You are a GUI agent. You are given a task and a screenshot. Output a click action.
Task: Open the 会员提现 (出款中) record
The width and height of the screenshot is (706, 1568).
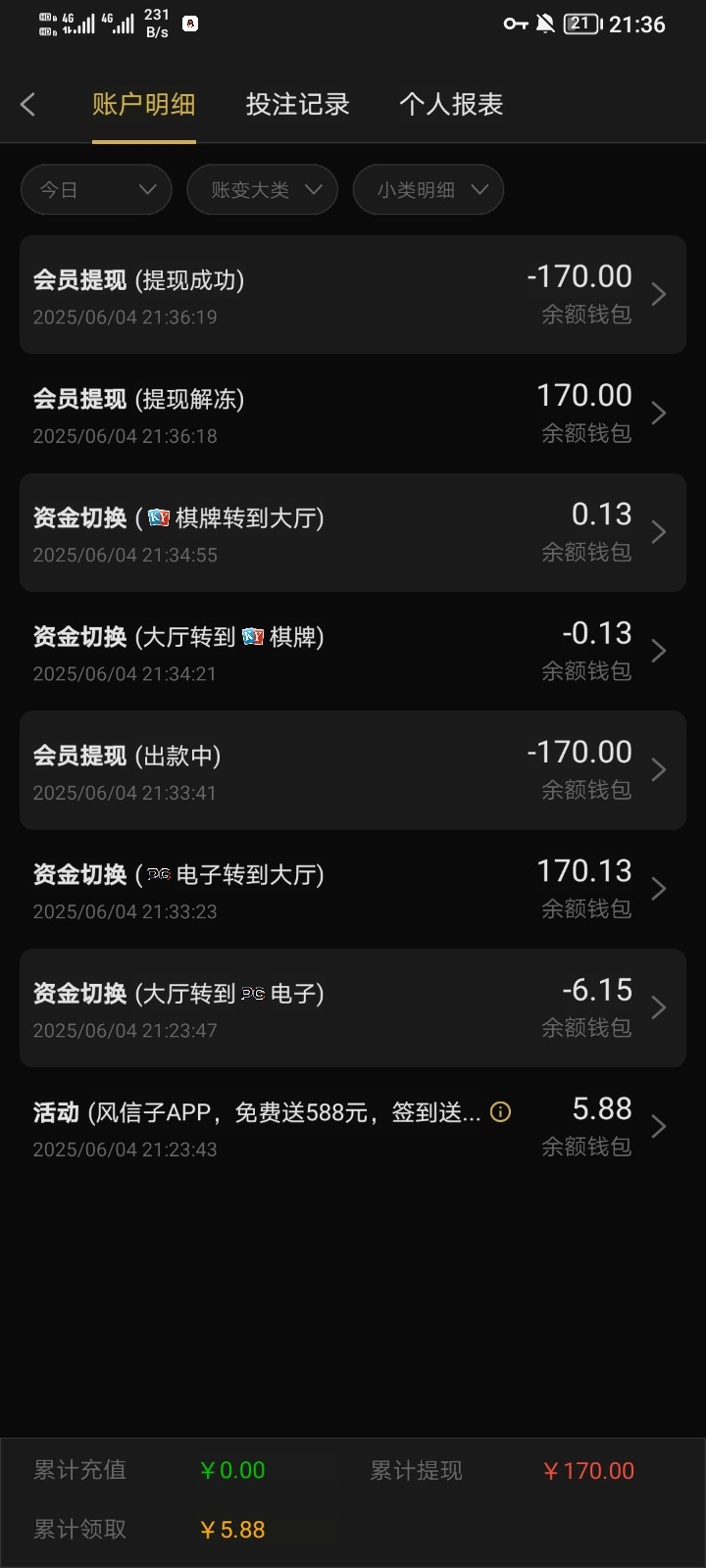[x=353, y=770]
